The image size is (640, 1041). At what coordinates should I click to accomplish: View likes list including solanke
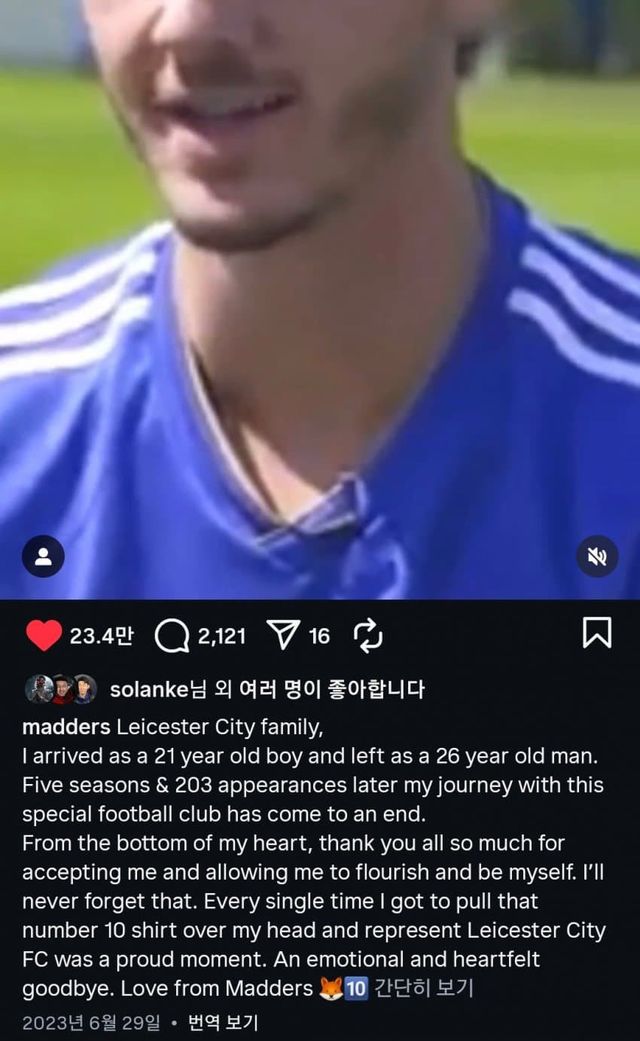click(x=266, y=689)
